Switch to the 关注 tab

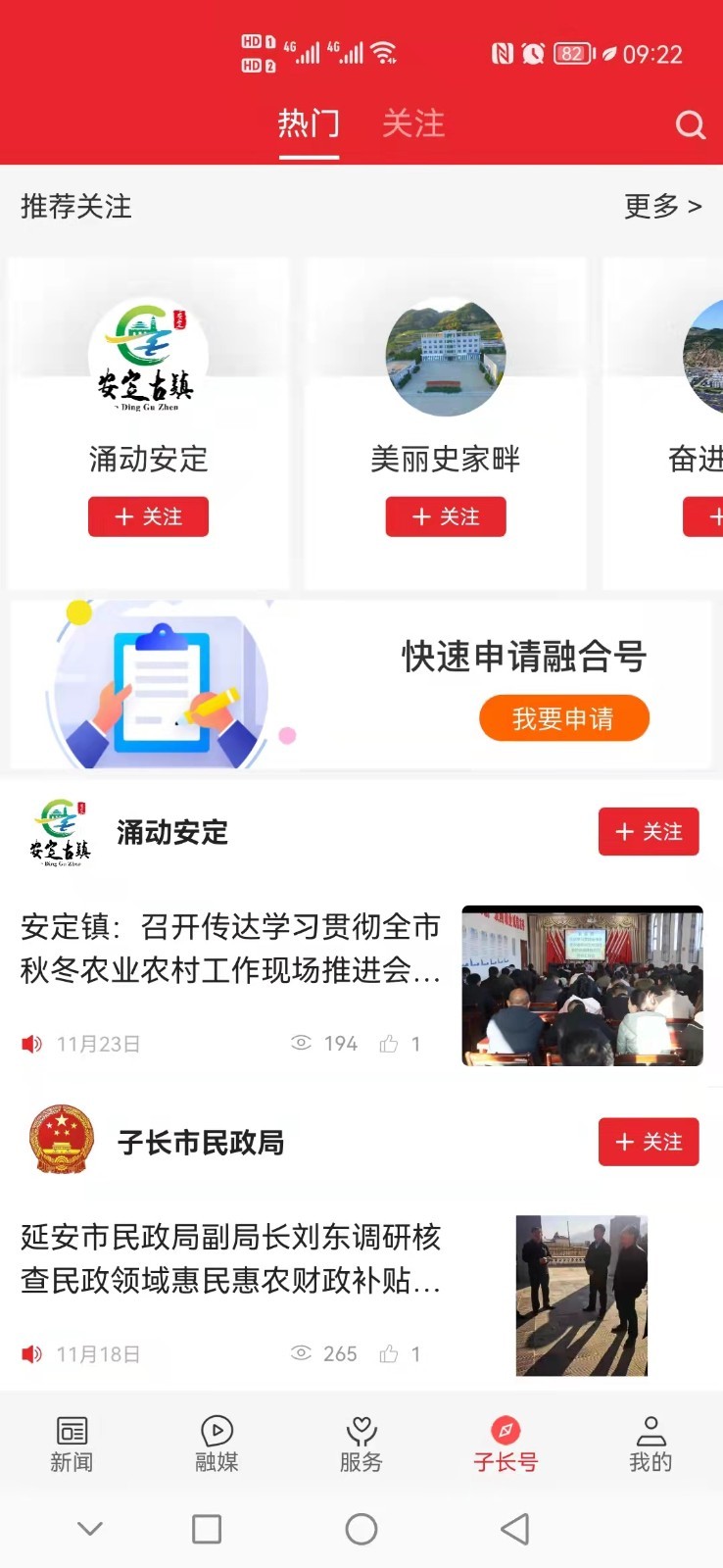point(412,124)
